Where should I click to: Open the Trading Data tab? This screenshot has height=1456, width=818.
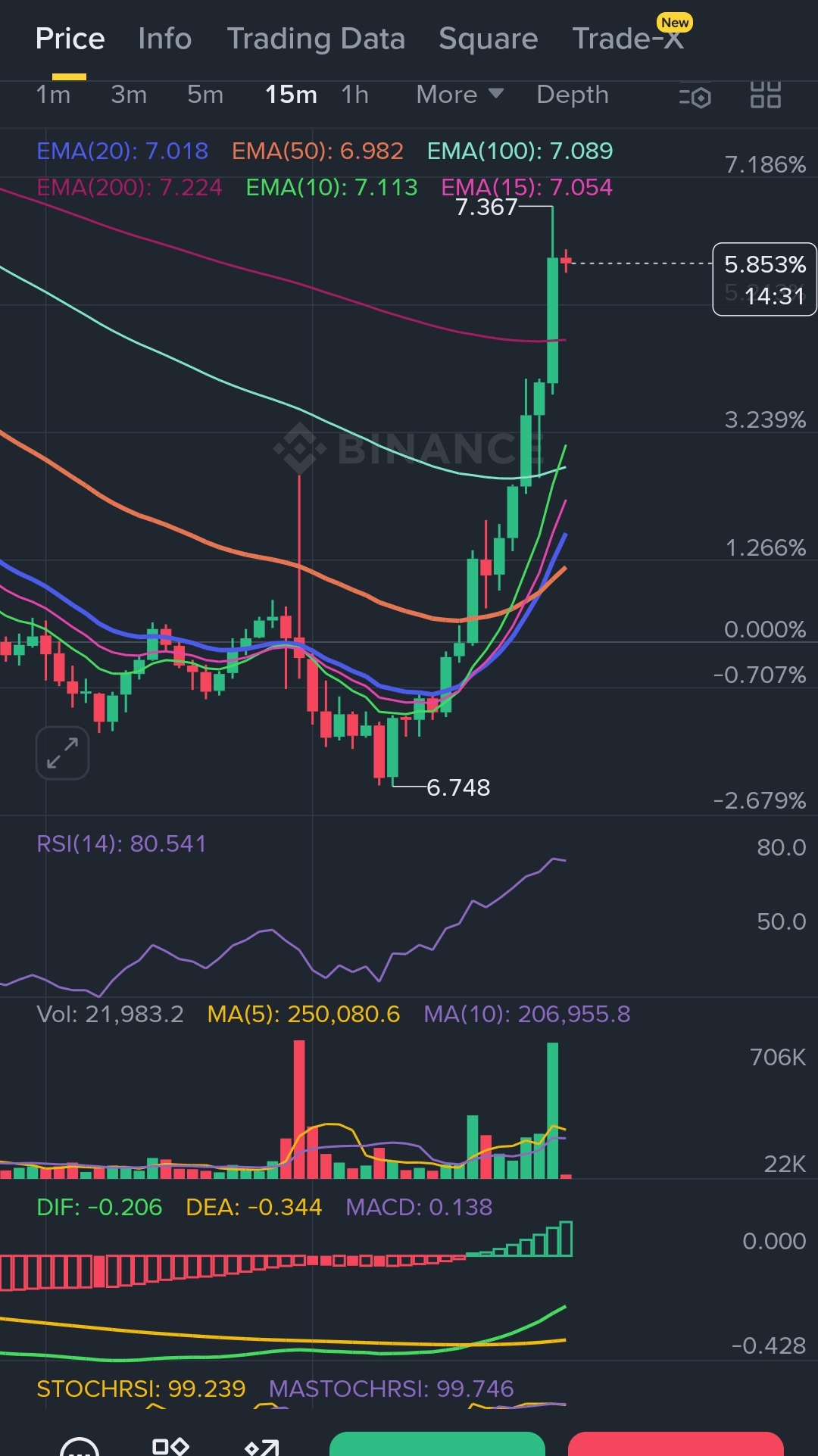tap(316, 39)
